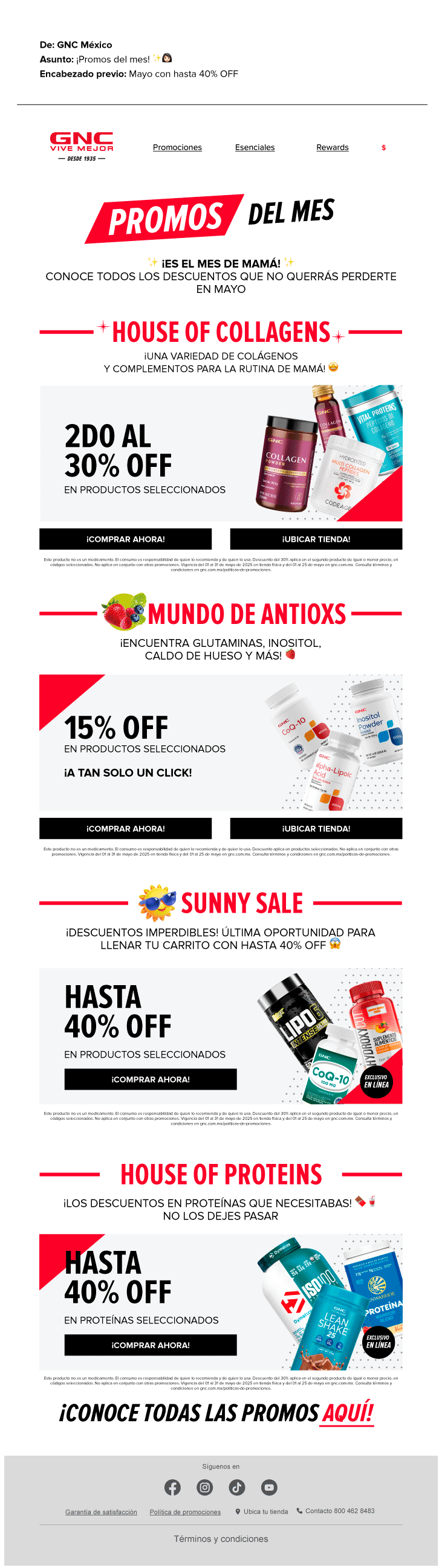Open the Rewards link
The height and width of the screenshot is (1568, 442).
(x=332, y=147)
